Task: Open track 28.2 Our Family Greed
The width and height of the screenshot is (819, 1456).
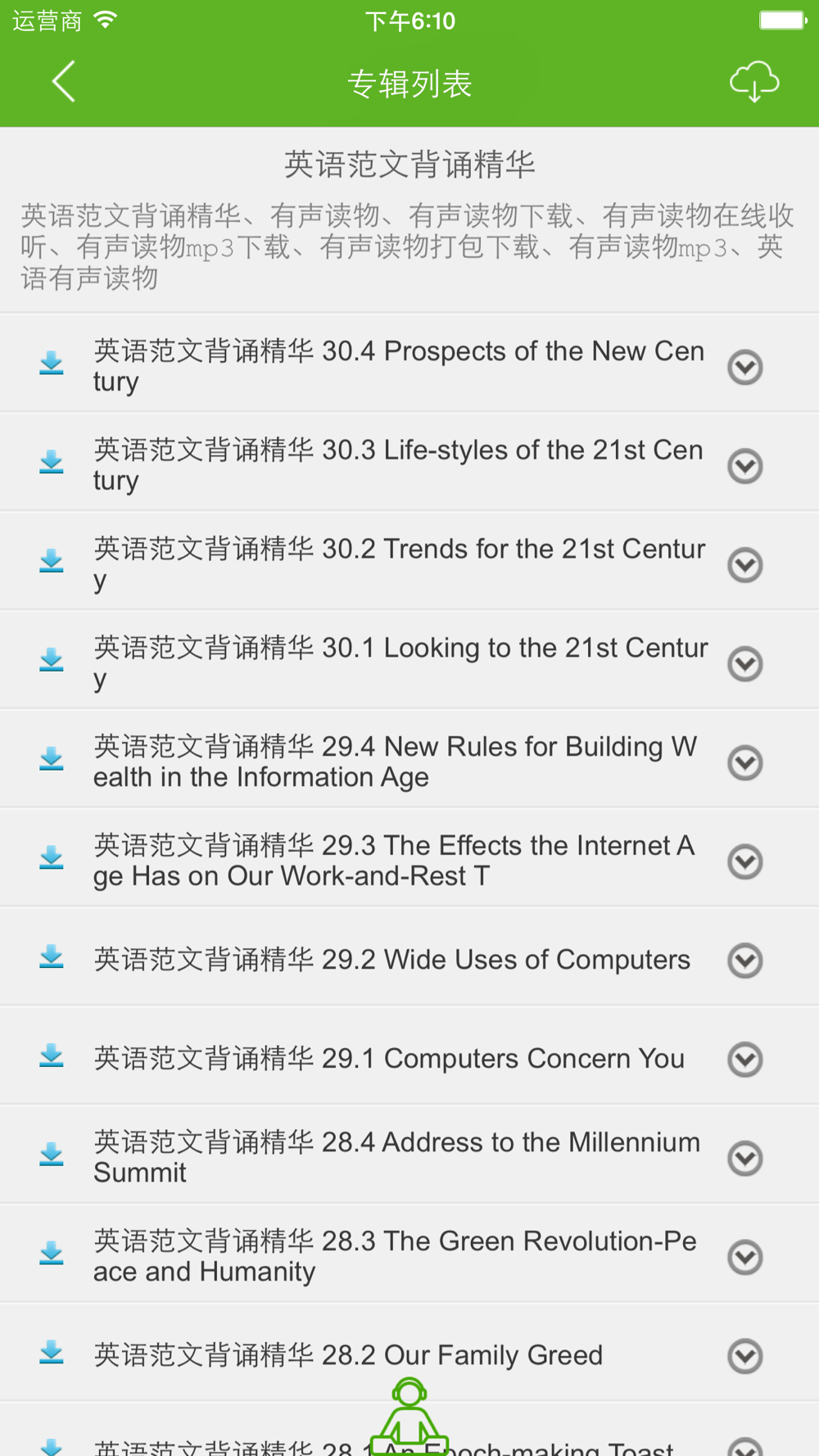Action: pyautogui.click(x=348, y=1355)
